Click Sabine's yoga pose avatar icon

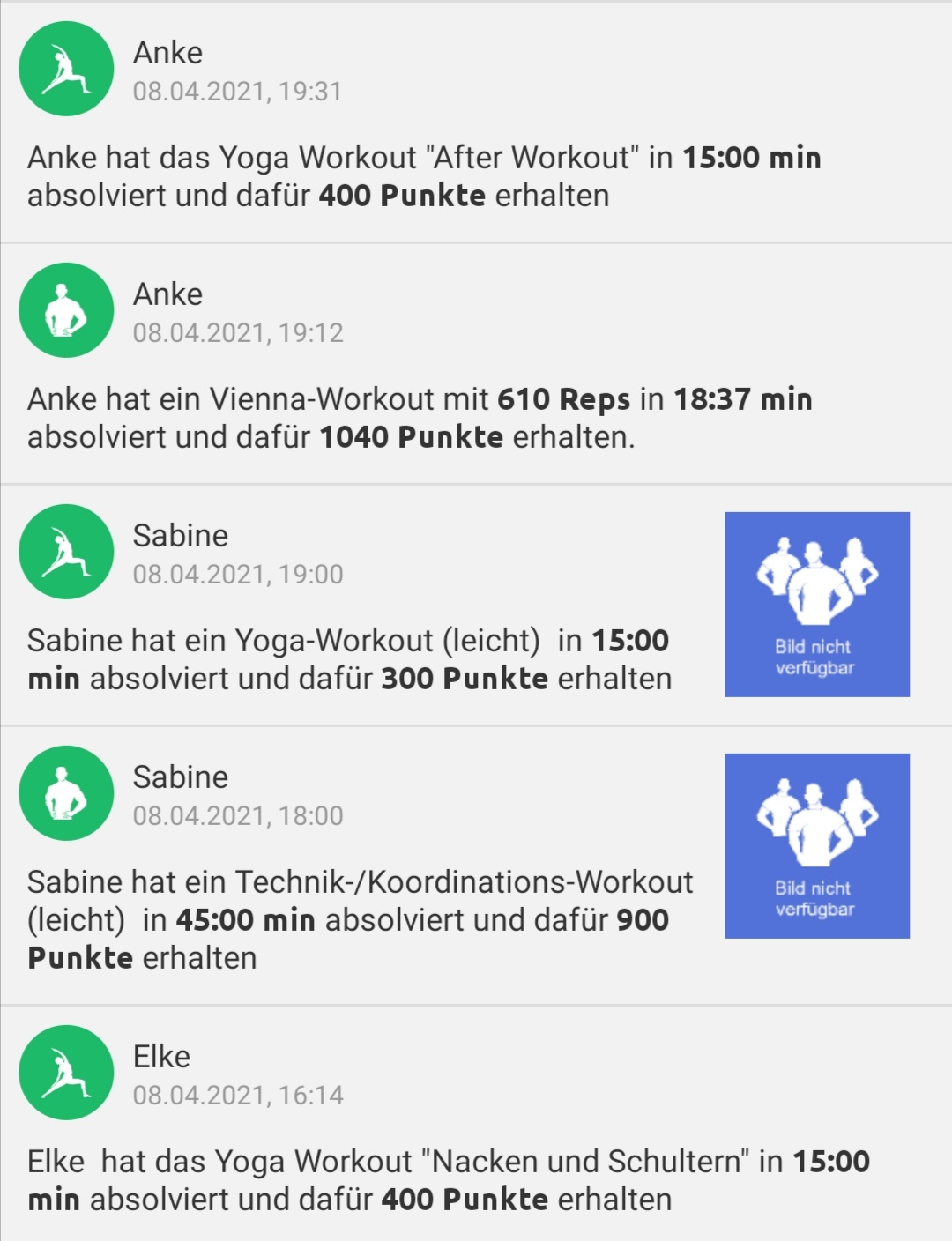click(65, 550)
